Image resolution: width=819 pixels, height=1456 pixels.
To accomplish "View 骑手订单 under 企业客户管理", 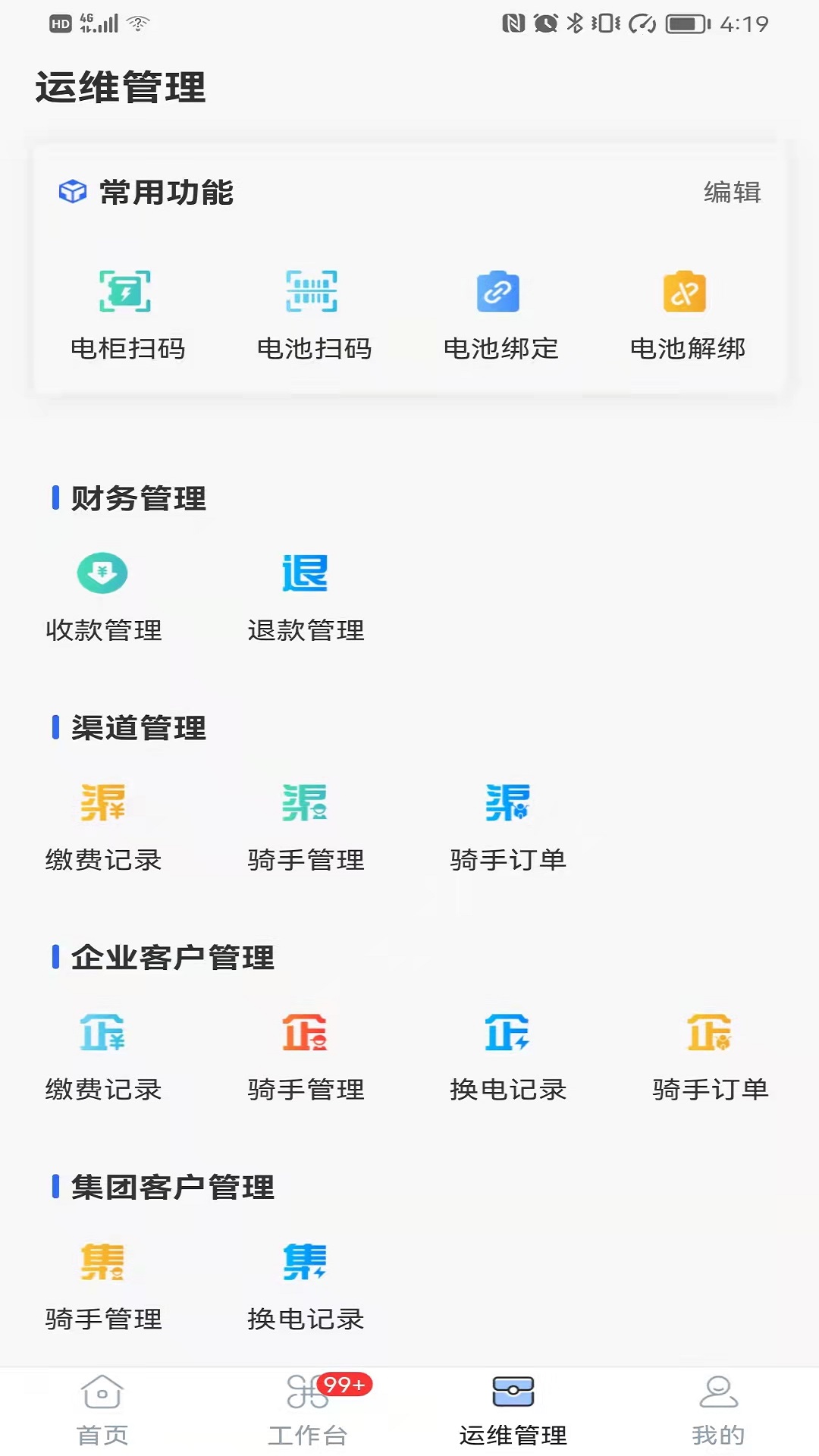I will 711,1056.
